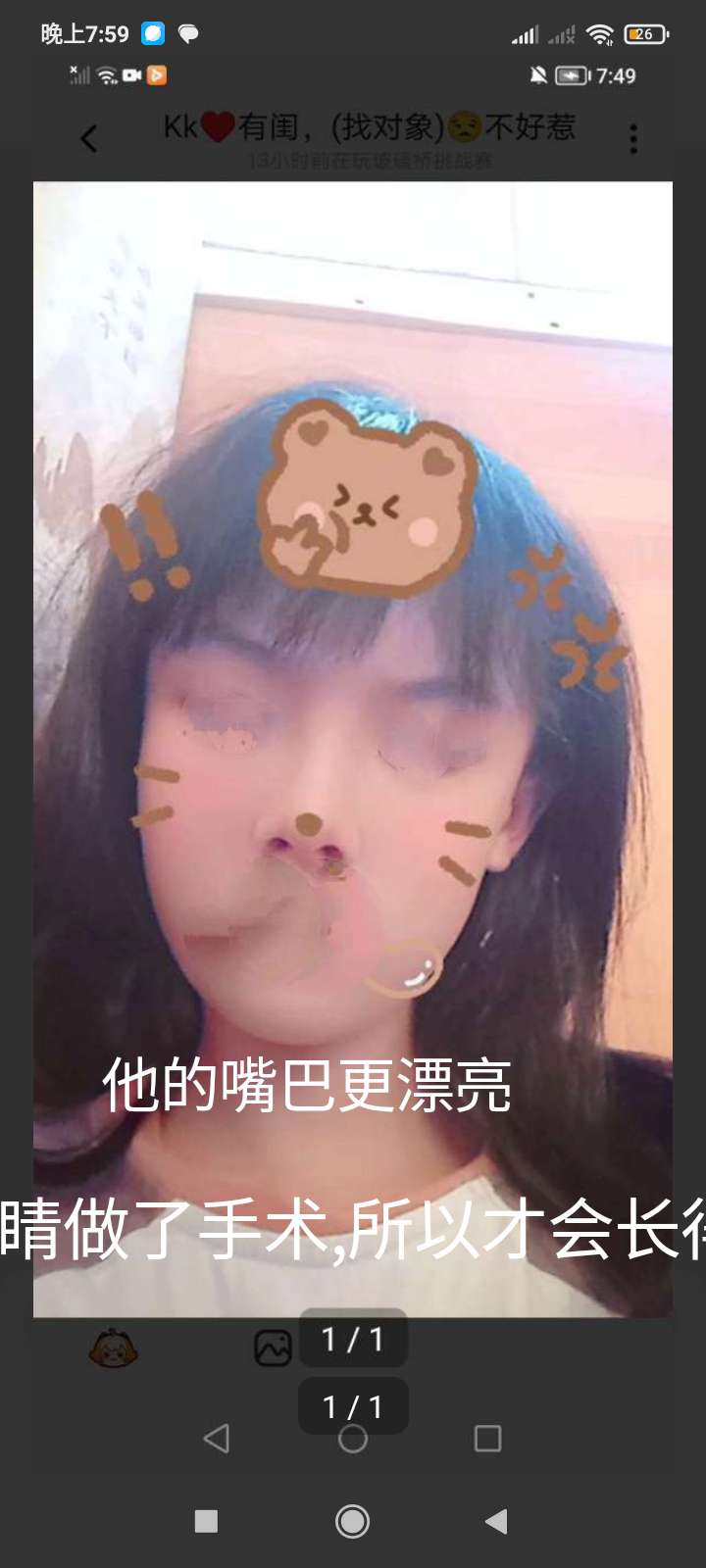Go to the home screen
706x1568 pixels.
[352, 1521]
